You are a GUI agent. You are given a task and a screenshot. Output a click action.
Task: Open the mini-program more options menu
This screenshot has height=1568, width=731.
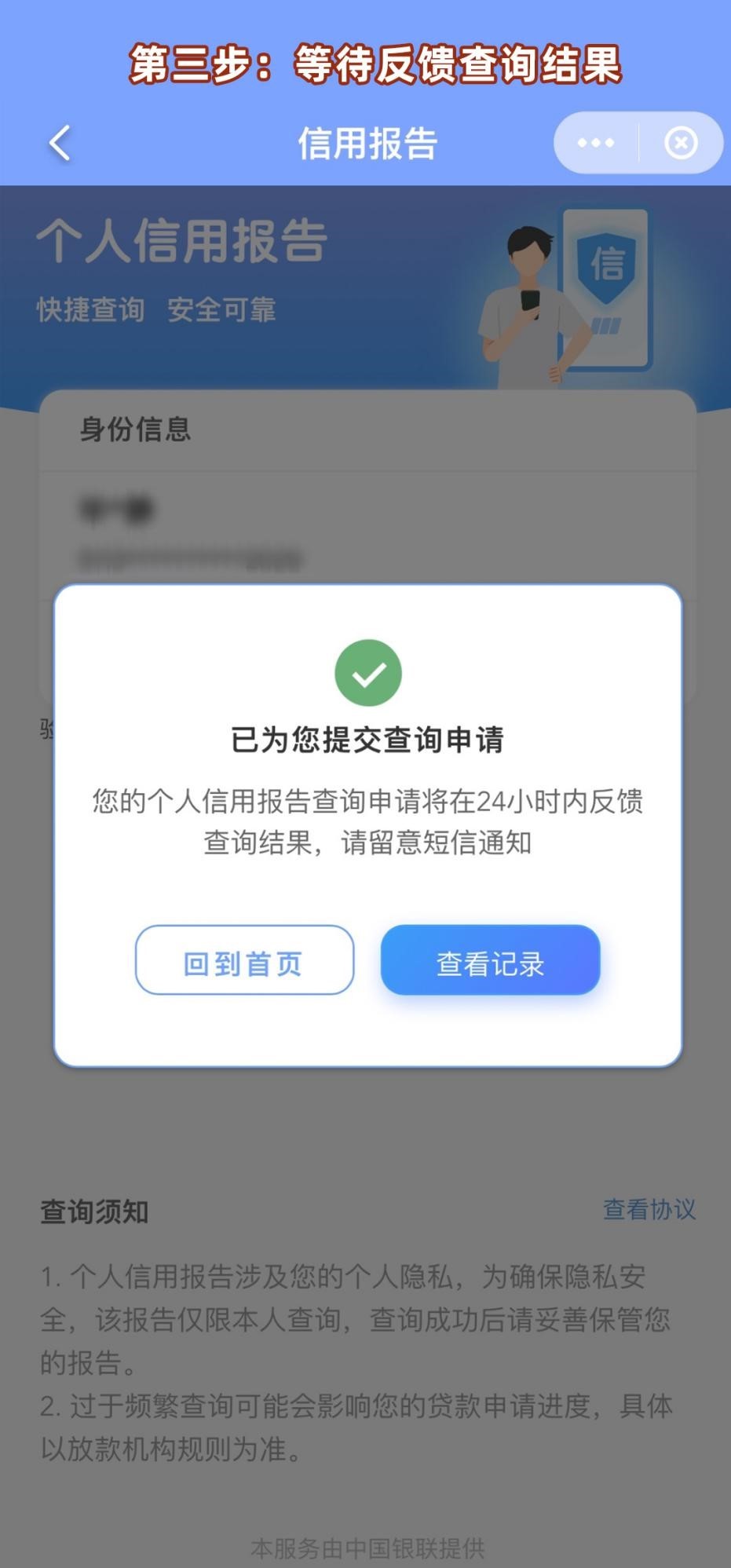coord(595,143)
